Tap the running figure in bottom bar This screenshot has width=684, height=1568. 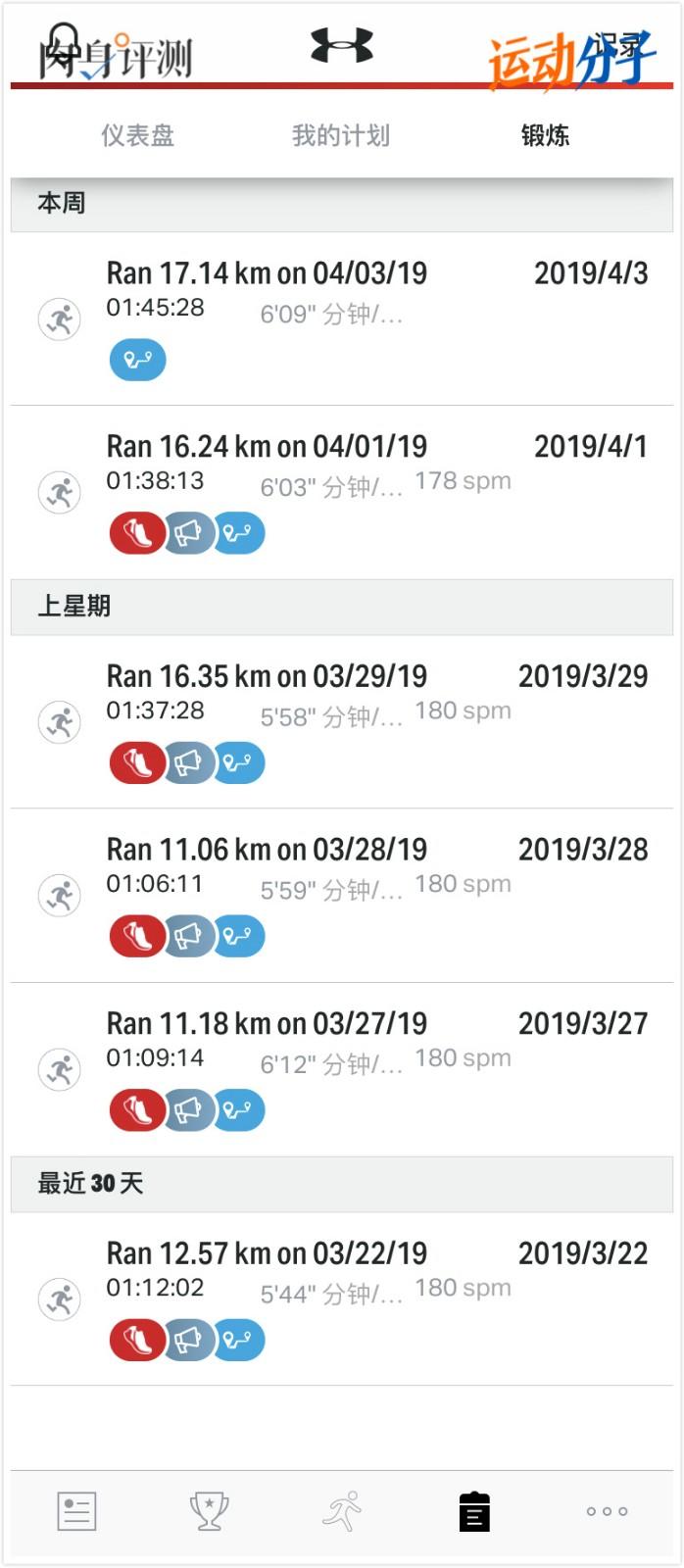tap(342, 1511)
